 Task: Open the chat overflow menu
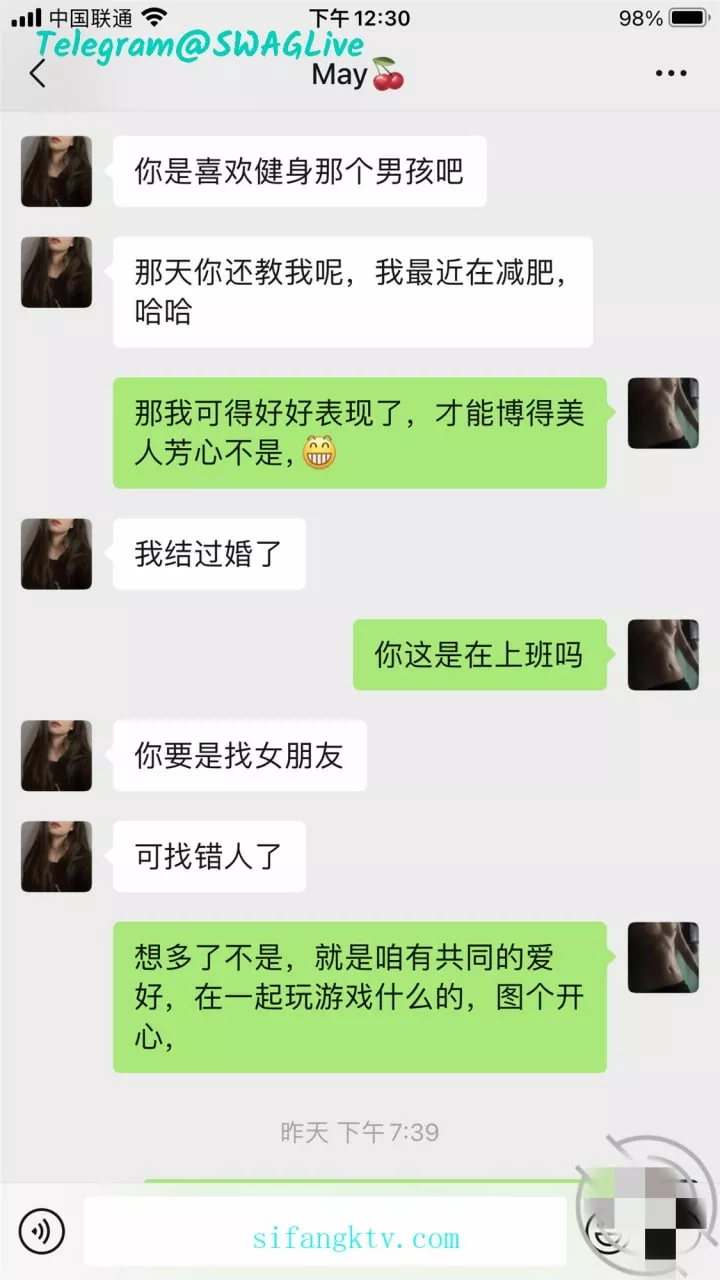coord(671,74)
